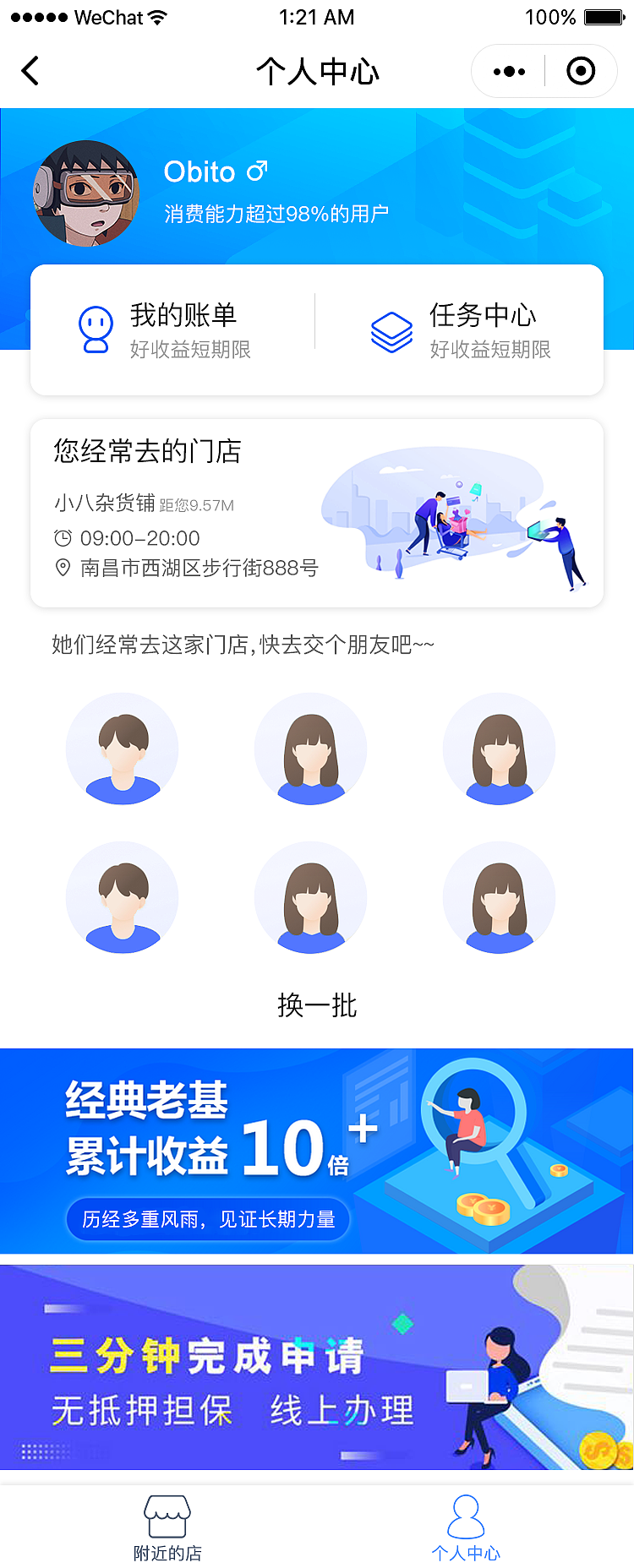Screen dimensions: 634x1568
Task: Tap the back arrow at top left
Action: 30,71
